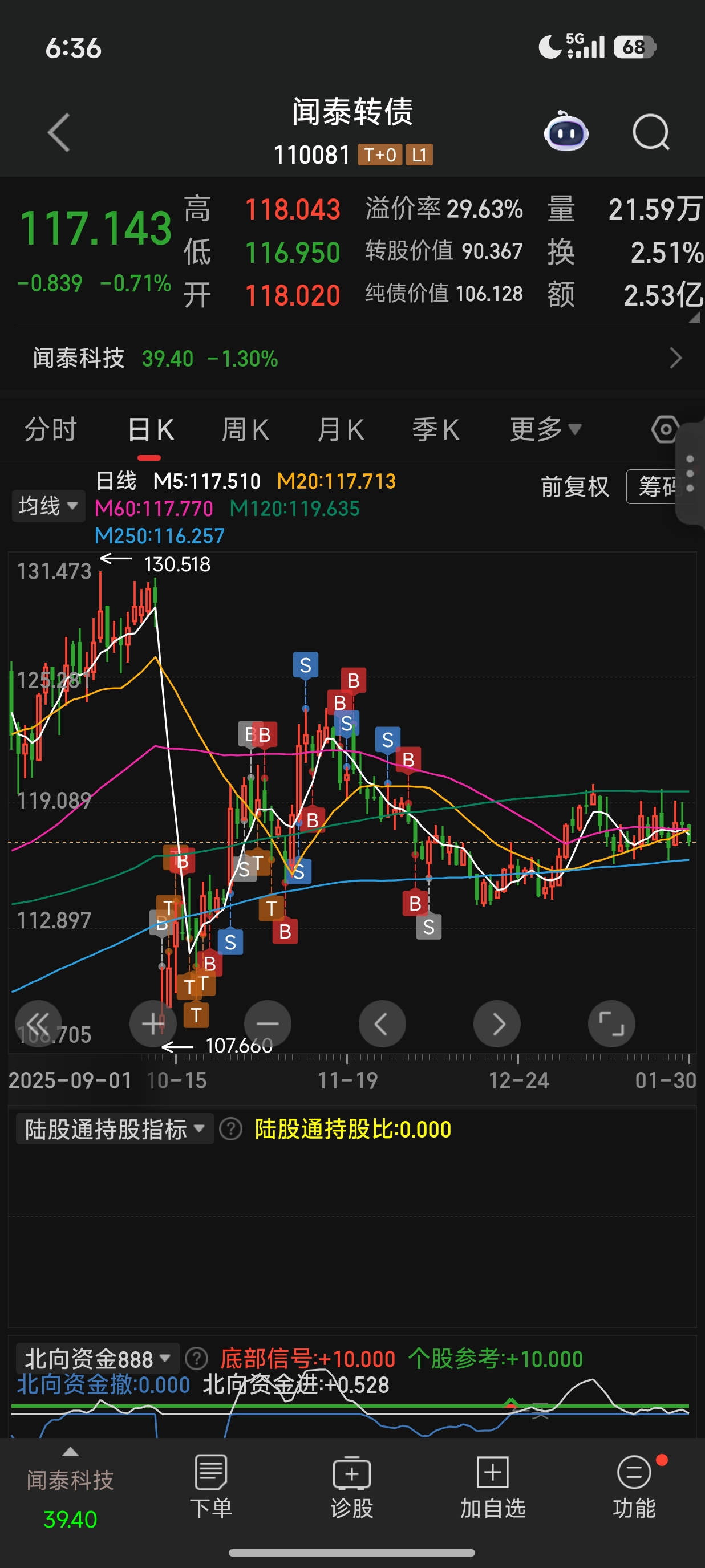Jump the chart to the earliest candles

38,1024
